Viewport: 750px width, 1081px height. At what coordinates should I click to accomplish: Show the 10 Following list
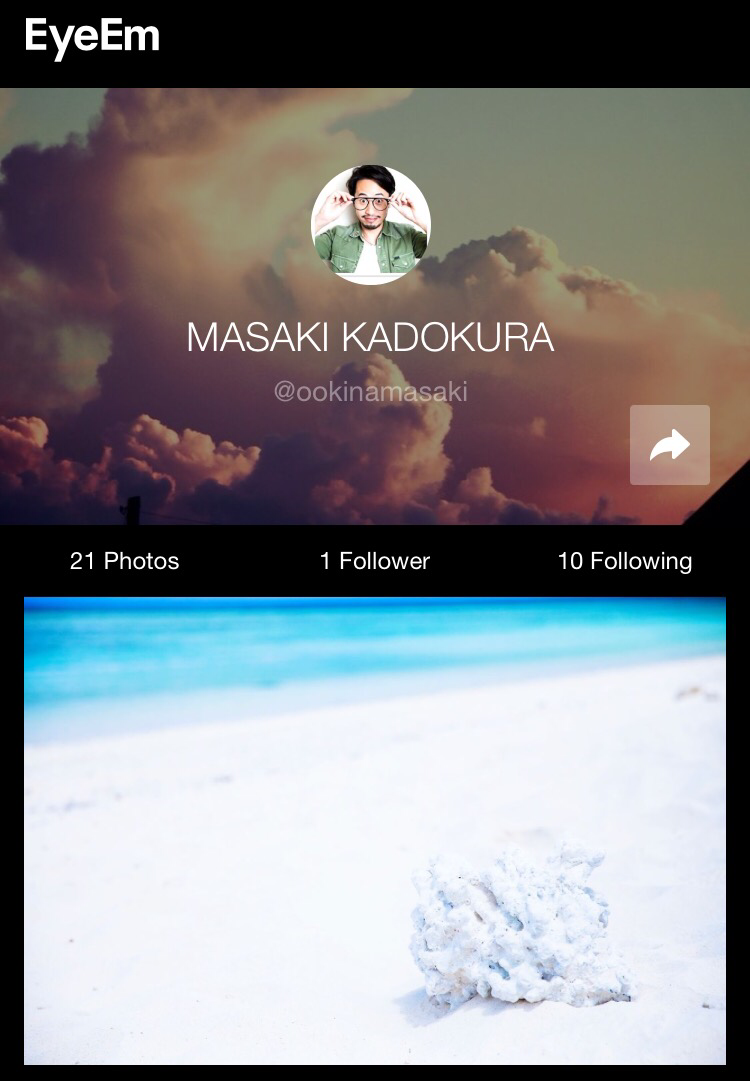(624, 561)
